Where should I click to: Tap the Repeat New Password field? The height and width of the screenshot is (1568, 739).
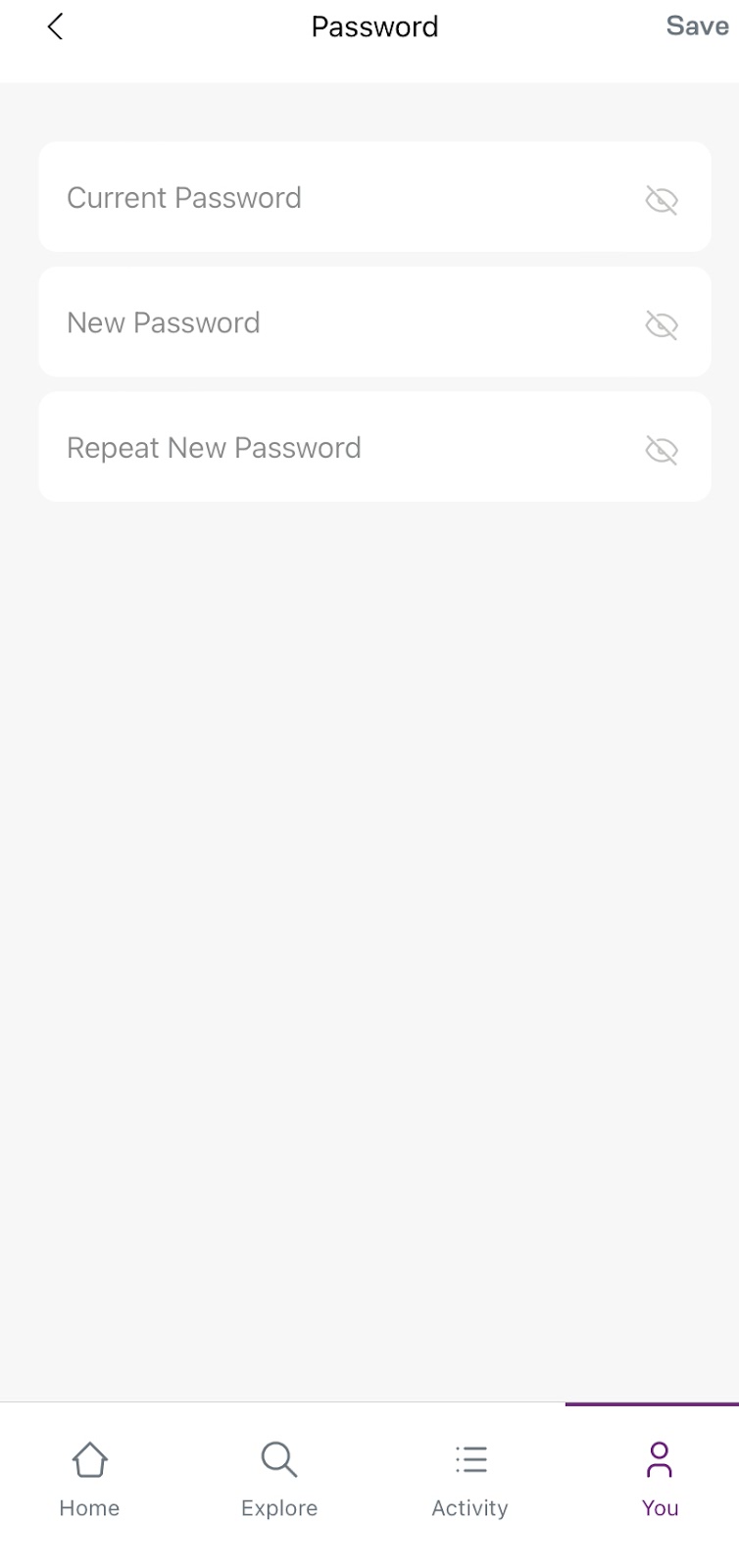(333, 448)
